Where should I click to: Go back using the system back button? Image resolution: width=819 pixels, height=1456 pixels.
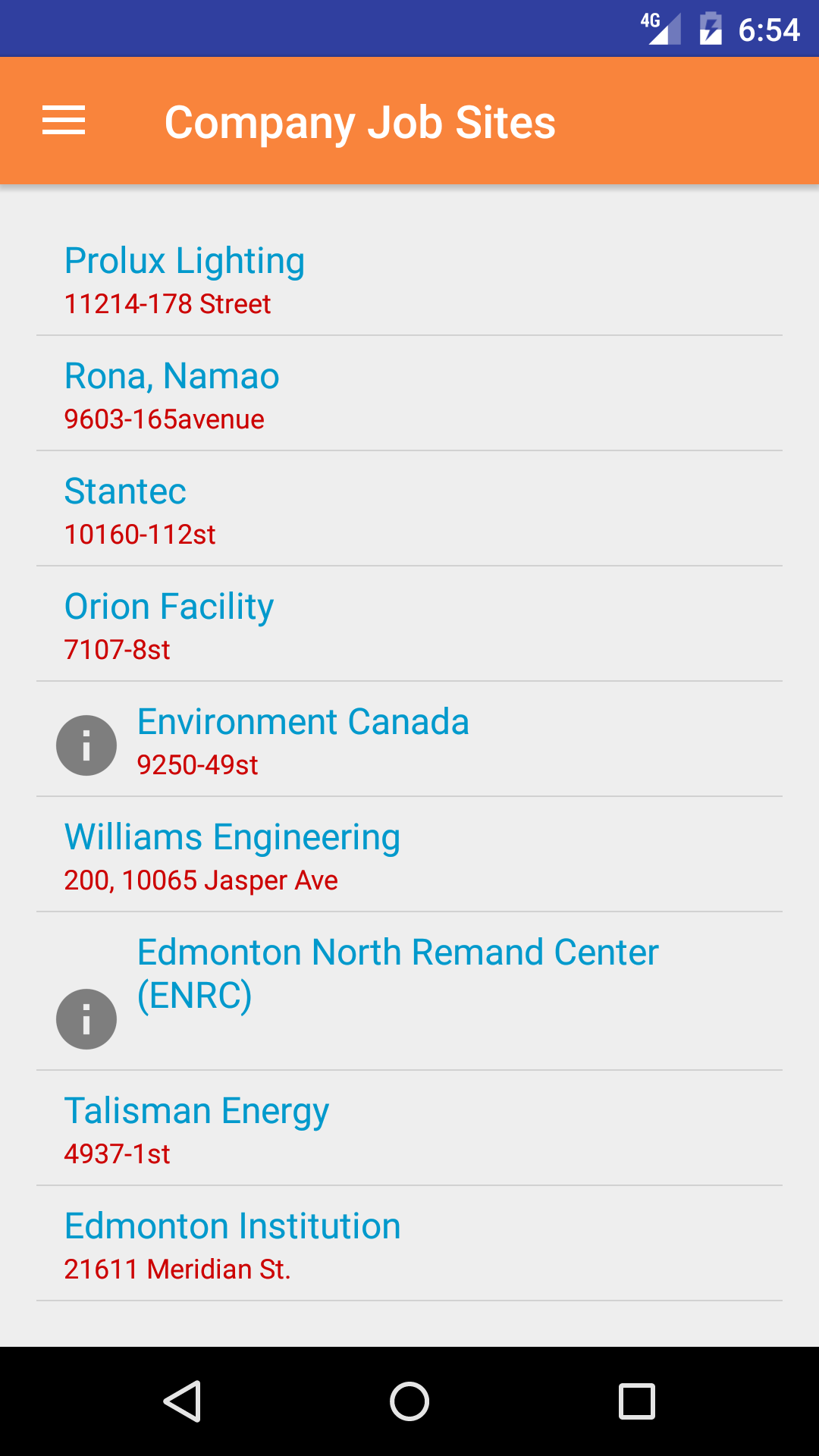[x=182, y=1401]
